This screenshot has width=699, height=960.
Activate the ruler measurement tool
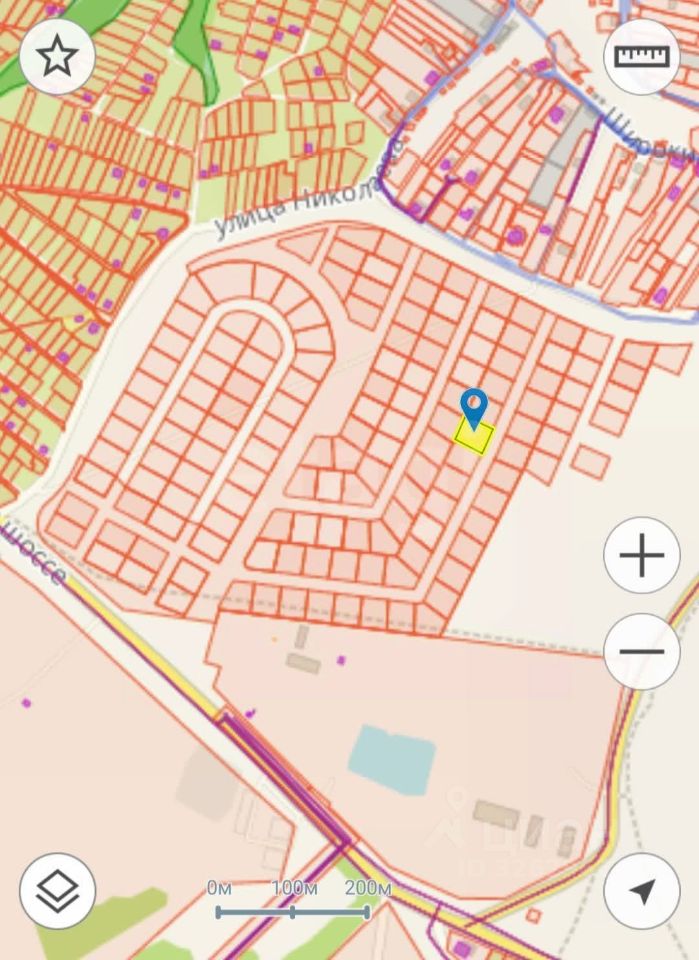click(x=641, y=57)
